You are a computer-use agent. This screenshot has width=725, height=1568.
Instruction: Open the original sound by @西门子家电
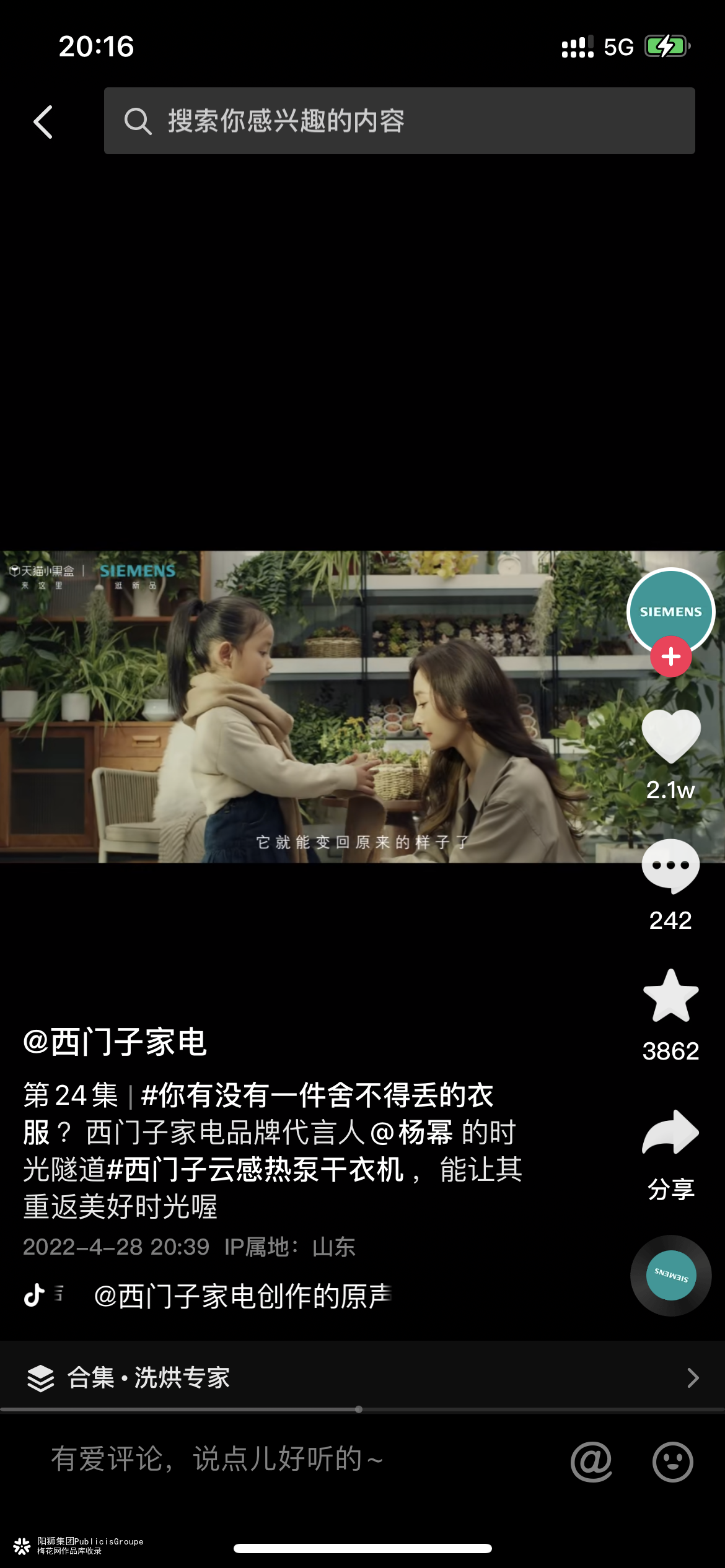click(x=242, y=1296)
